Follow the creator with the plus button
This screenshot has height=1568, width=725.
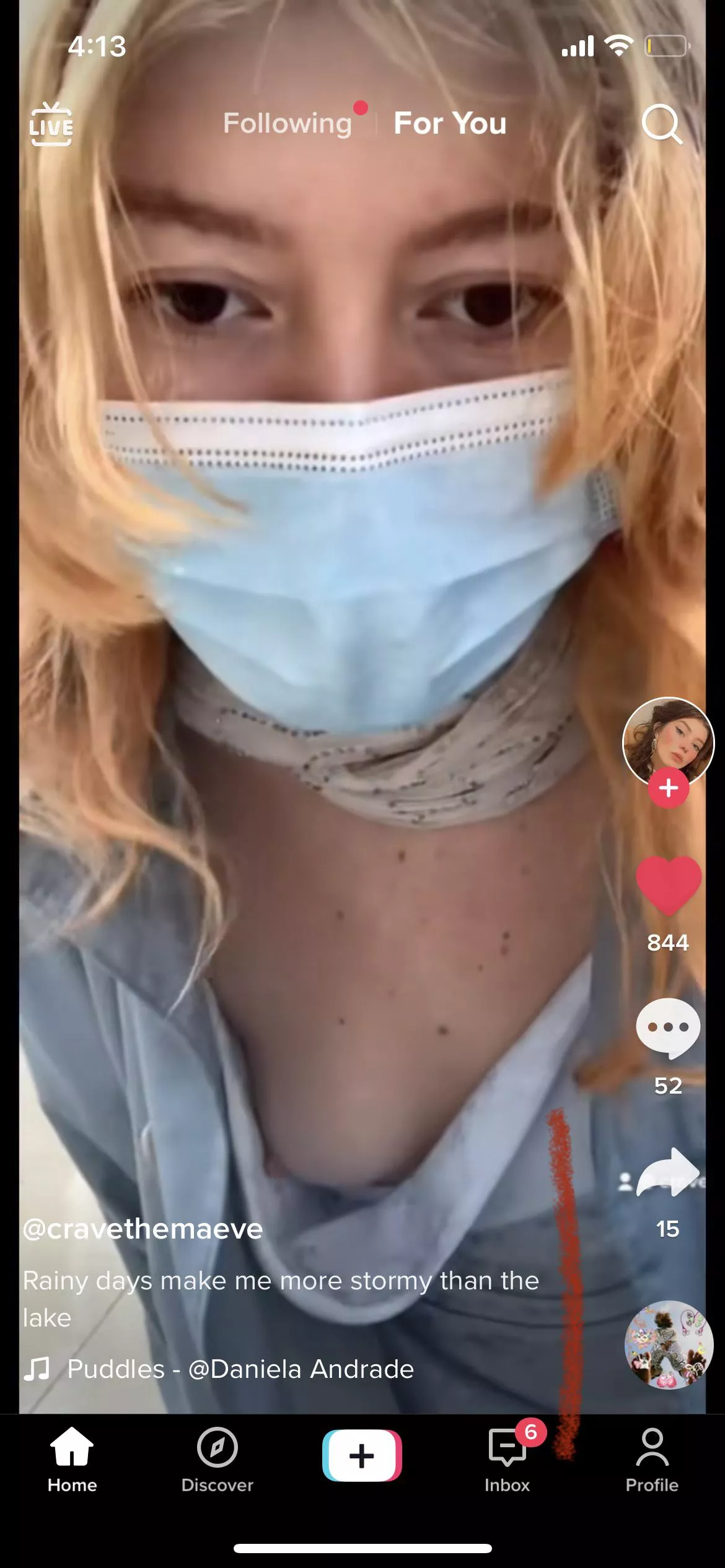(668, 788)
